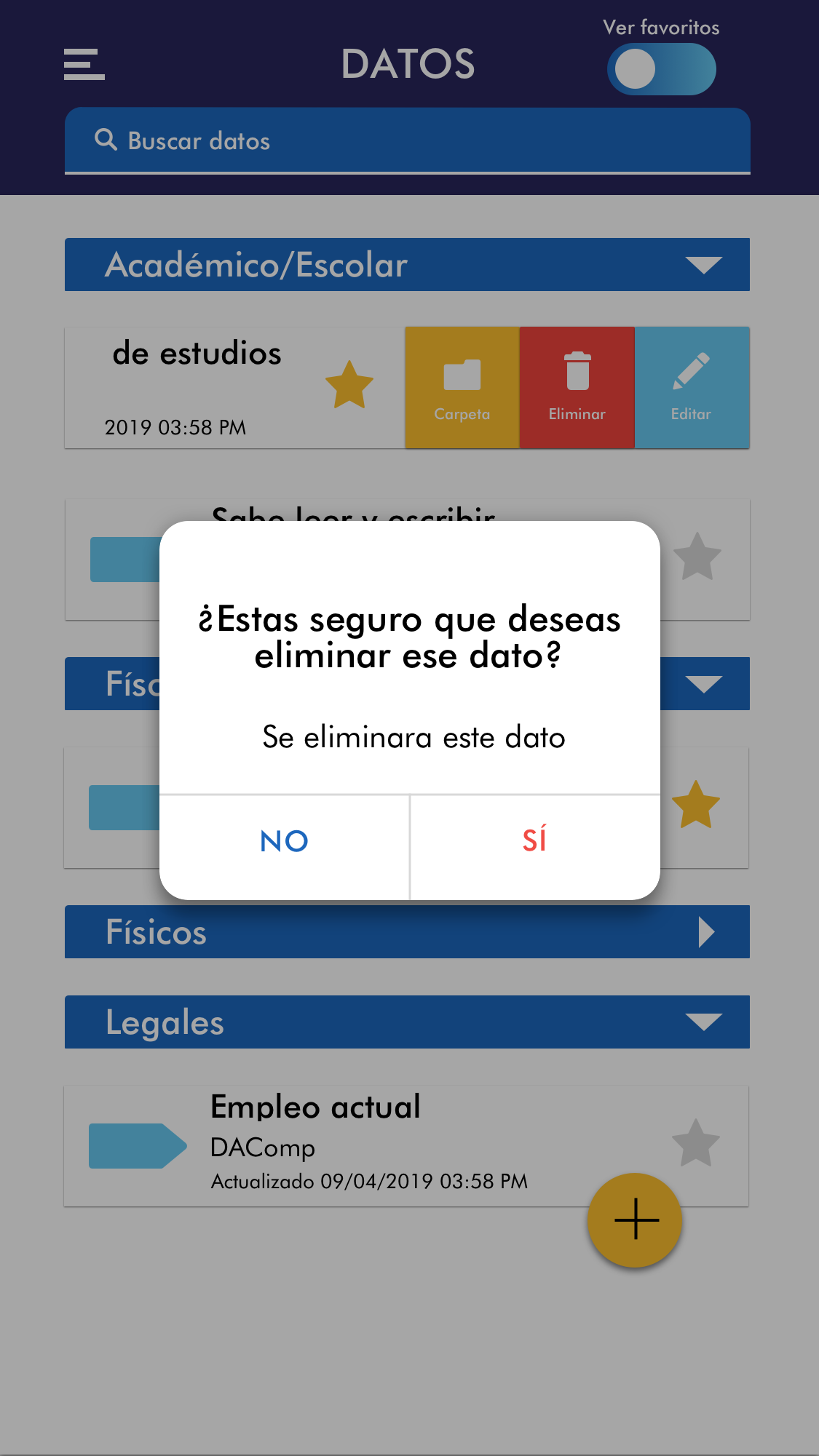
Task: Tap the red Eliminar trash action
Action: (577, 387)
